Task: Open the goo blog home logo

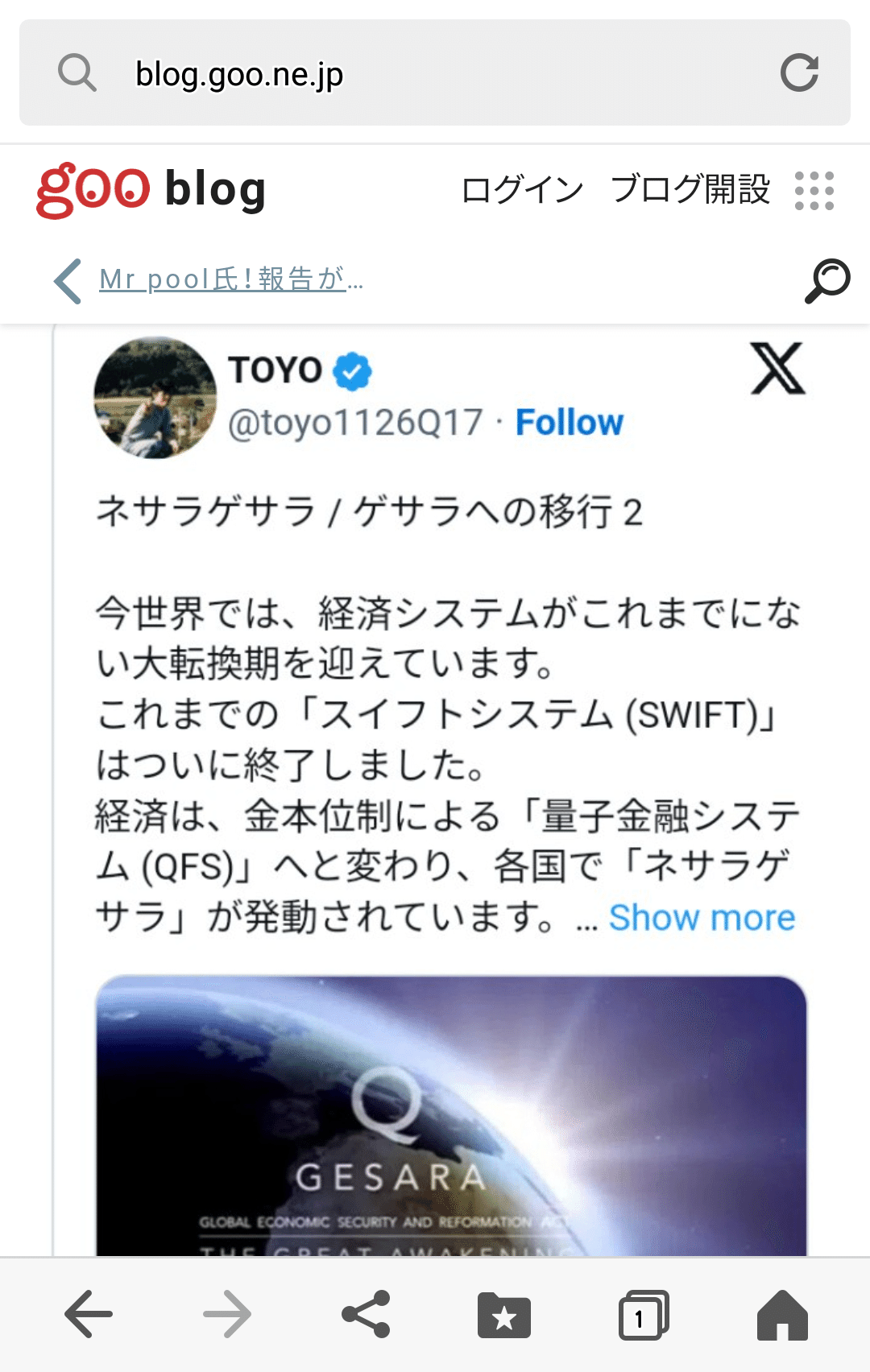Action: pos(151,190)
